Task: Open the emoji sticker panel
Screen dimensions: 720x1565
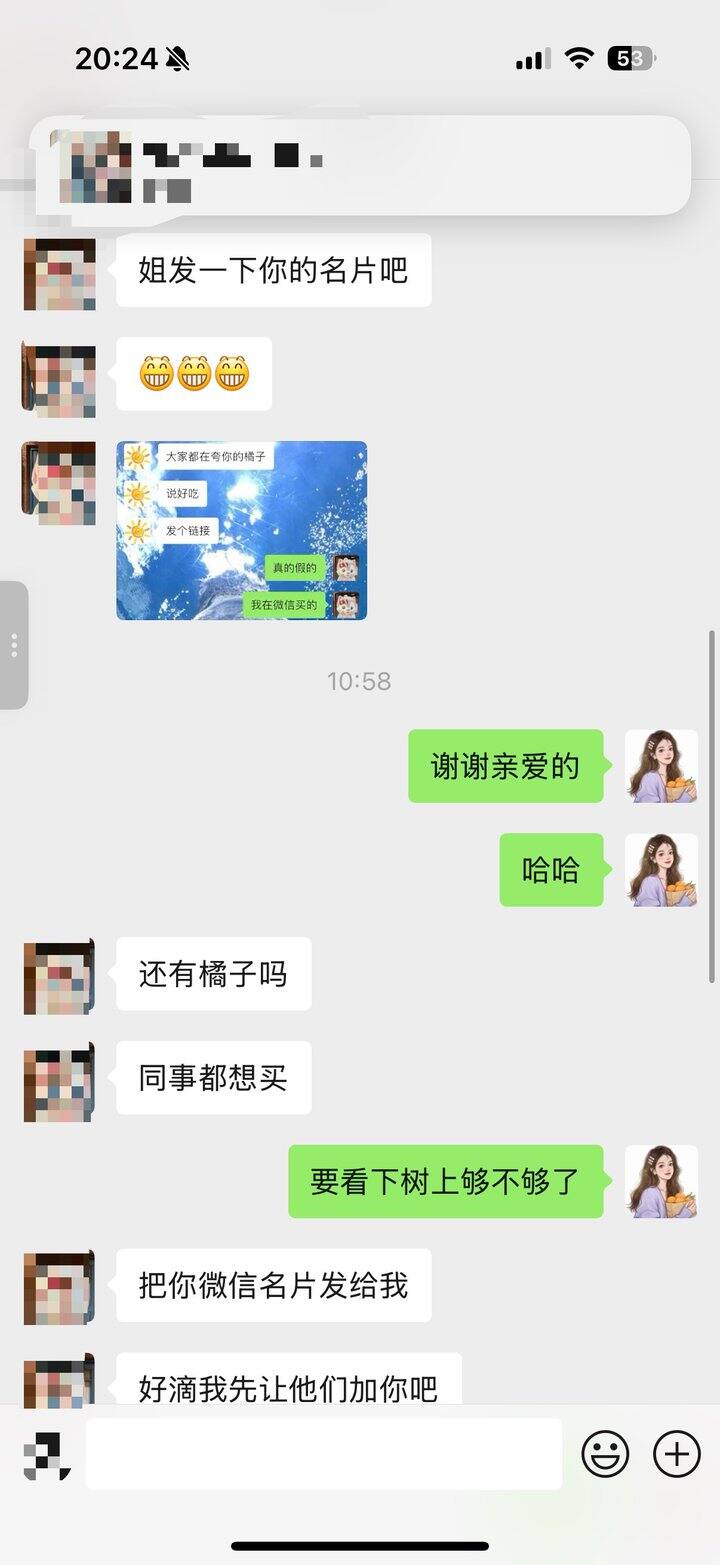Action: [605, 1453]
